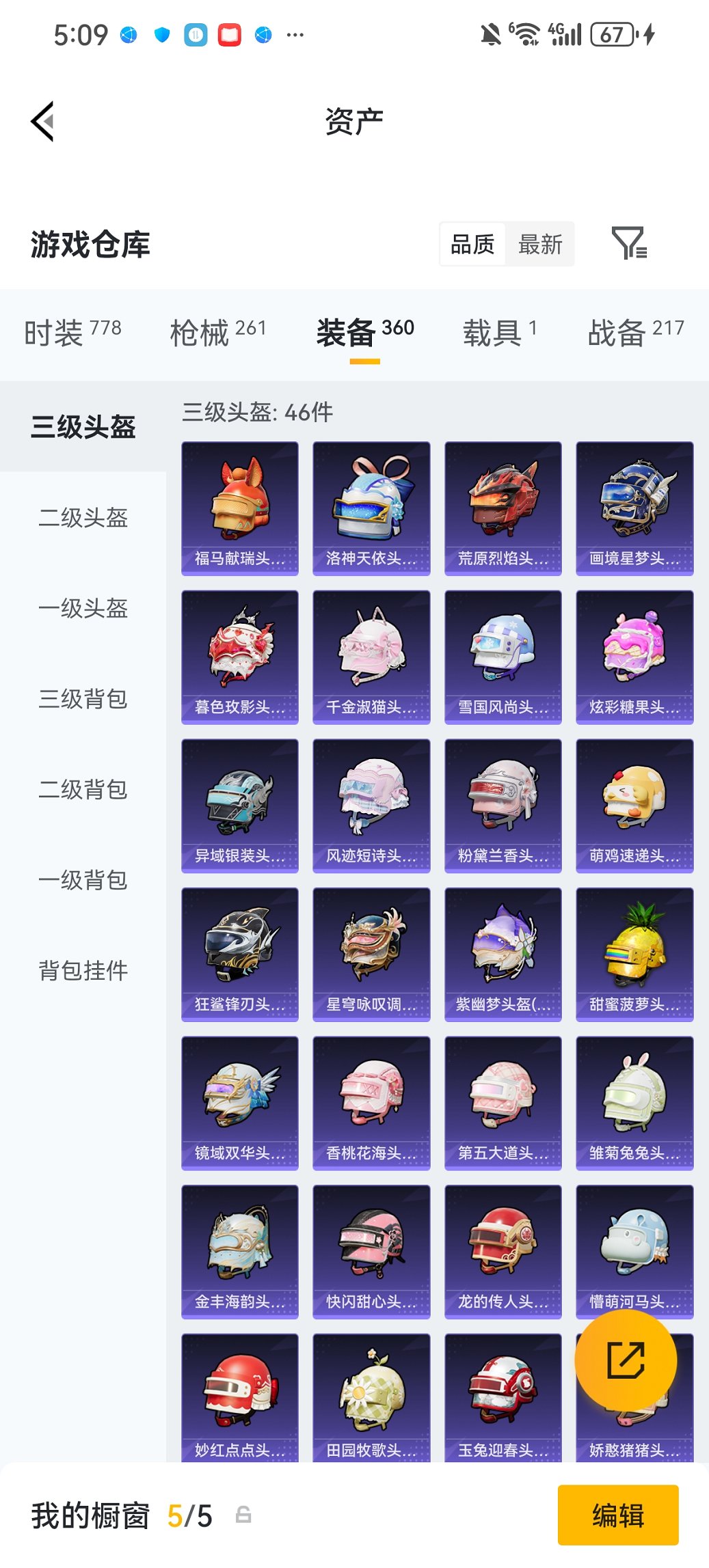This screenshot has width=709, height=1568.
Task: Select the 二级头盔 category
Action: 80,519
